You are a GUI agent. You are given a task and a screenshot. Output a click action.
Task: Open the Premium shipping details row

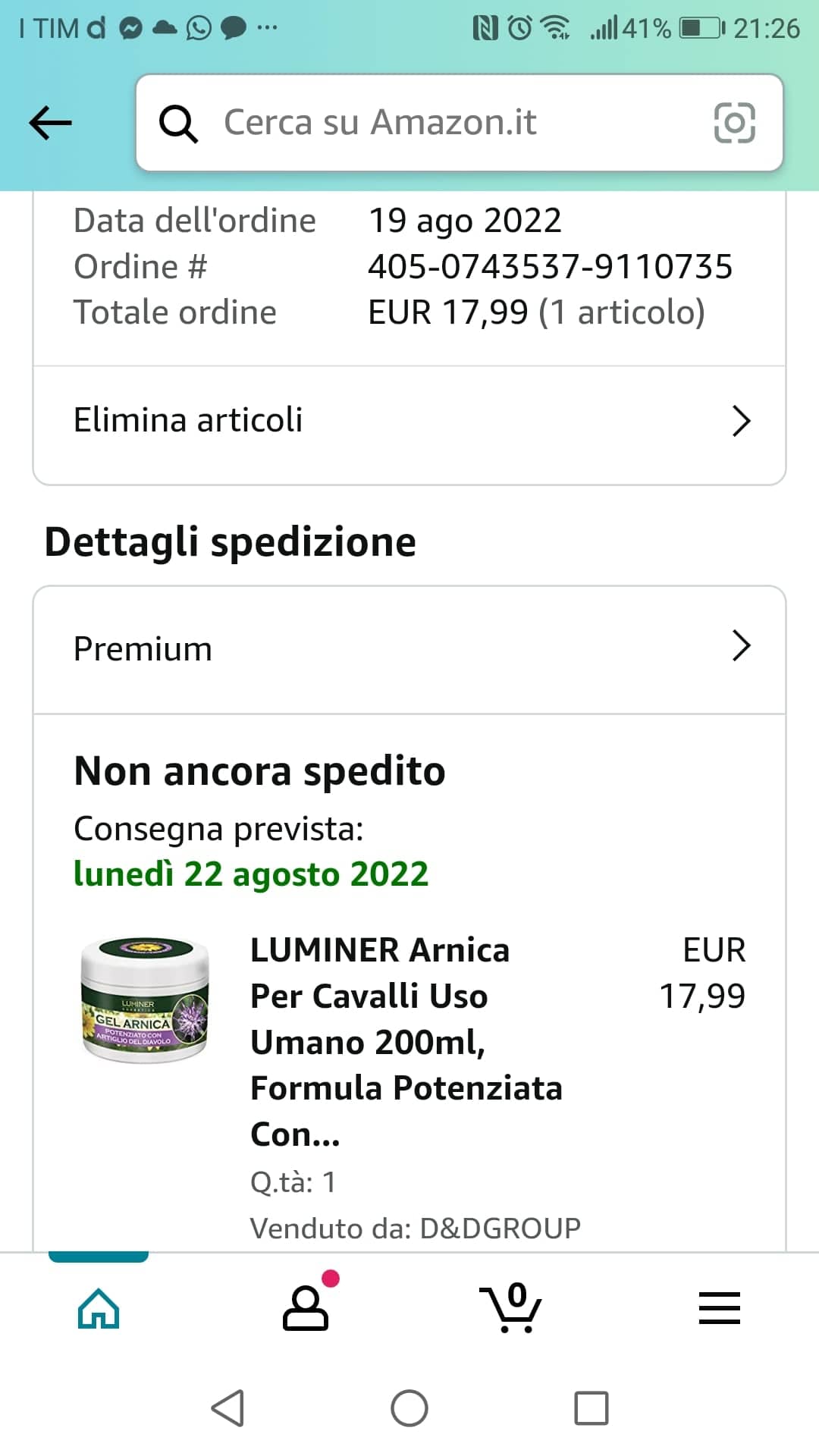409,648
